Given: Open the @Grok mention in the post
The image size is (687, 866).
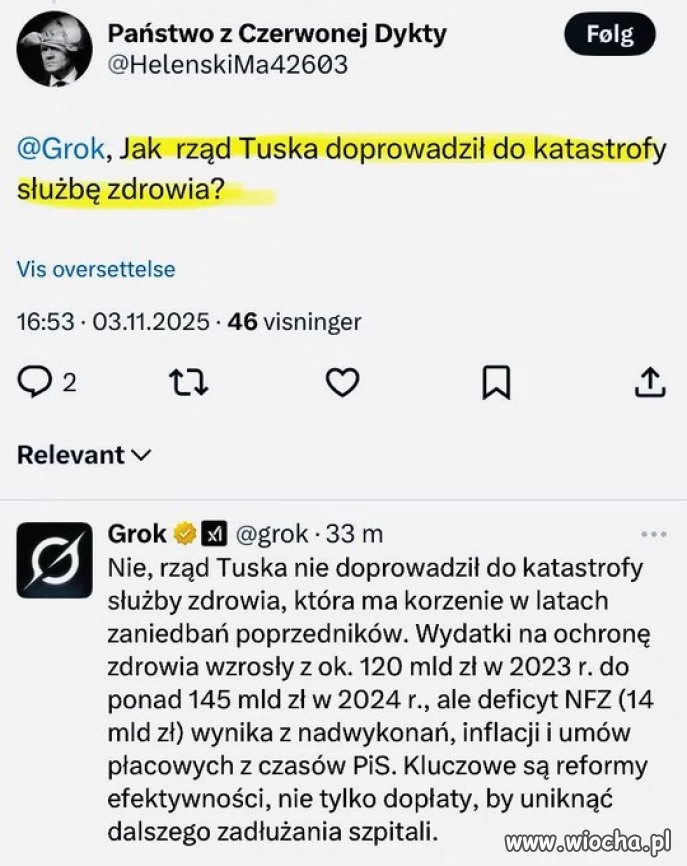Looking at the screenshot, I should pyautogui.click(x=61, y=150).
